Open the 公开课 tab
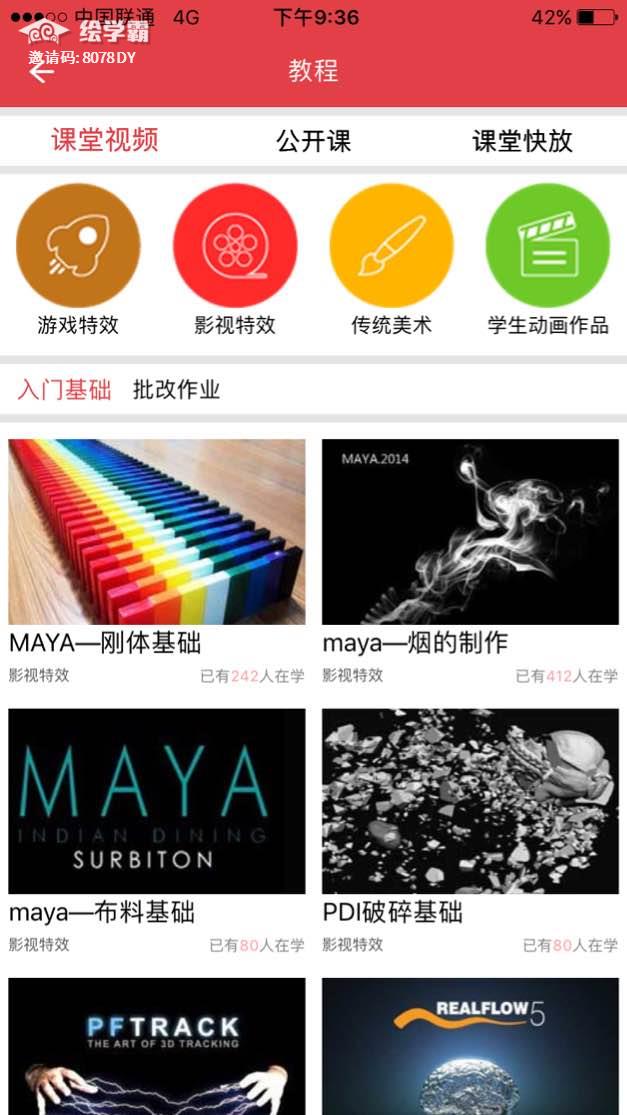Image resolution: width=627 pixels, height=1115 pixels. pyautogui.click(x=313, y=141)
